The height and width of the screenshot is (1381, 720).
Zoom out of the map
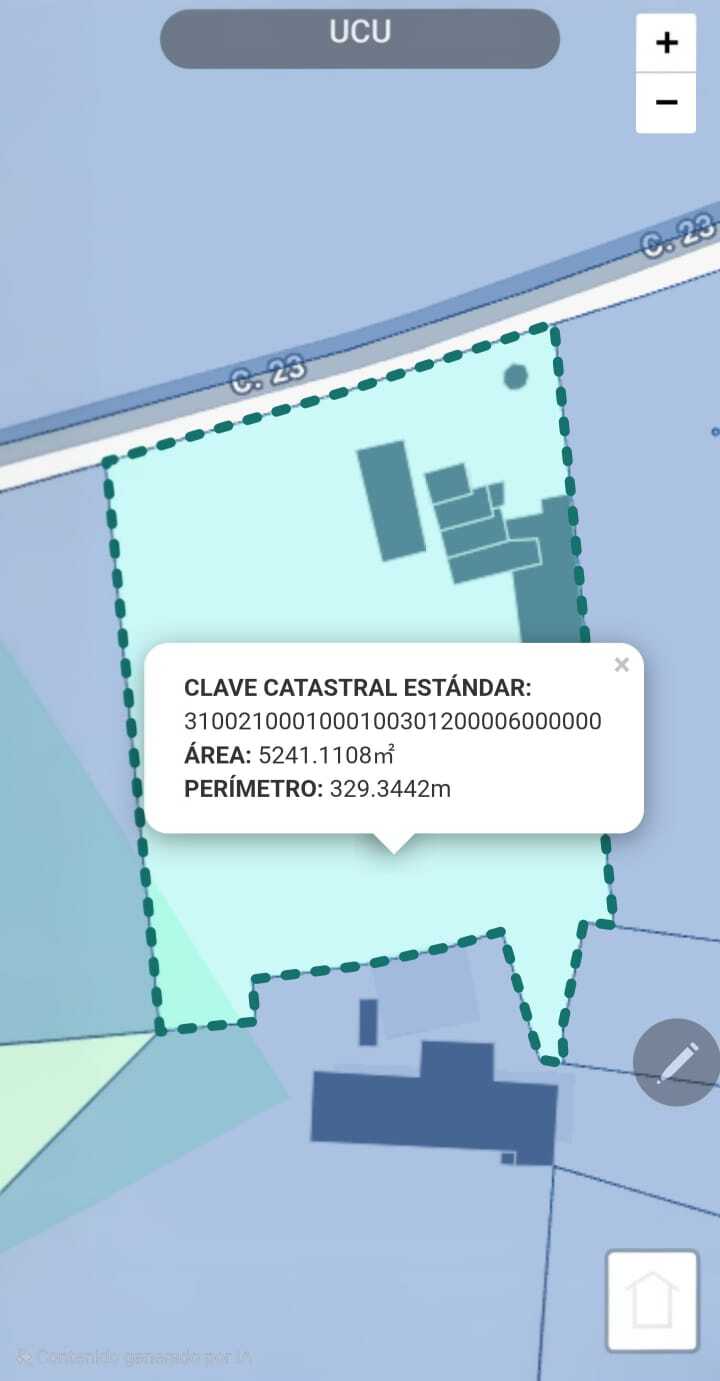click(666, 102)
